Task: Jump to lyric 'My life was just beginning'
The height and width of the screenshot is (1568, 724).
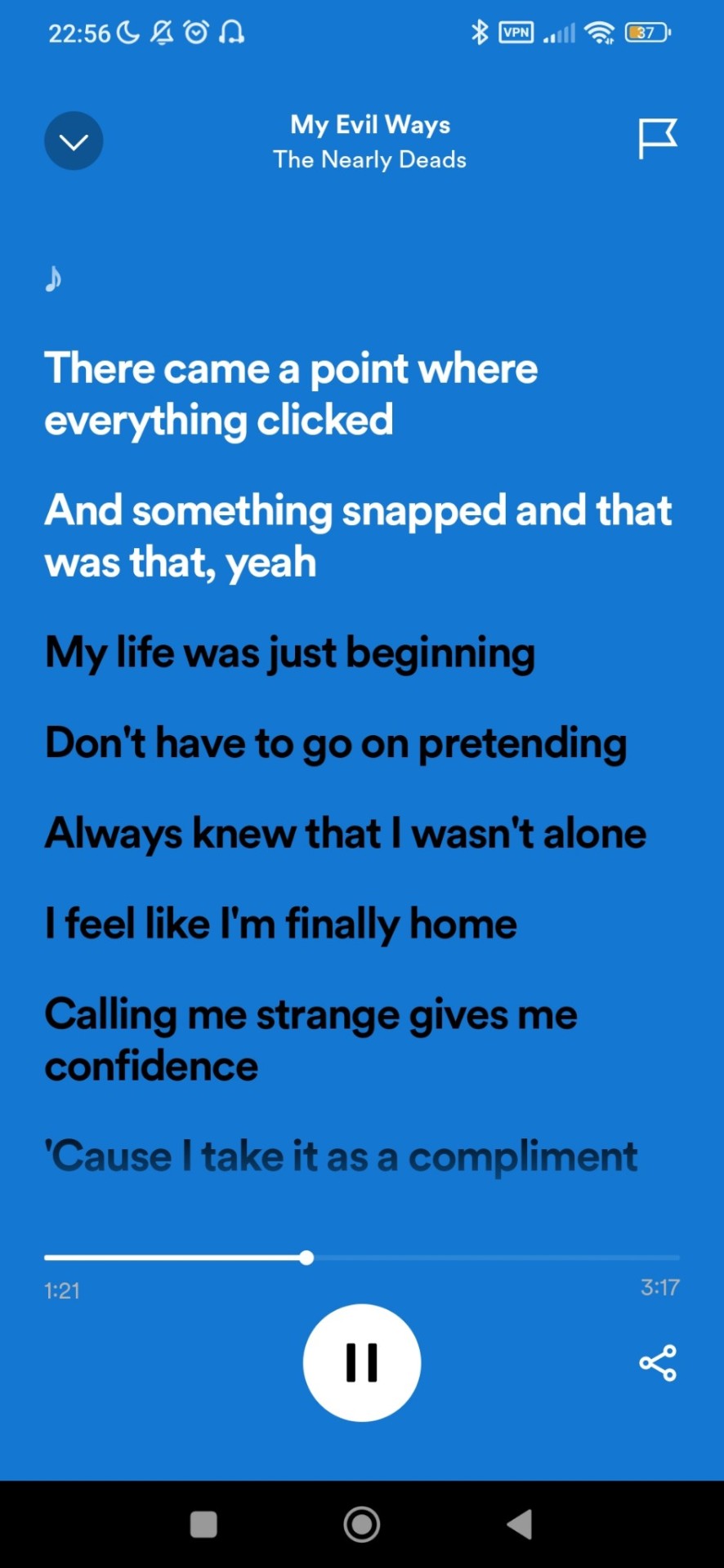Action: tap(290, 653)
